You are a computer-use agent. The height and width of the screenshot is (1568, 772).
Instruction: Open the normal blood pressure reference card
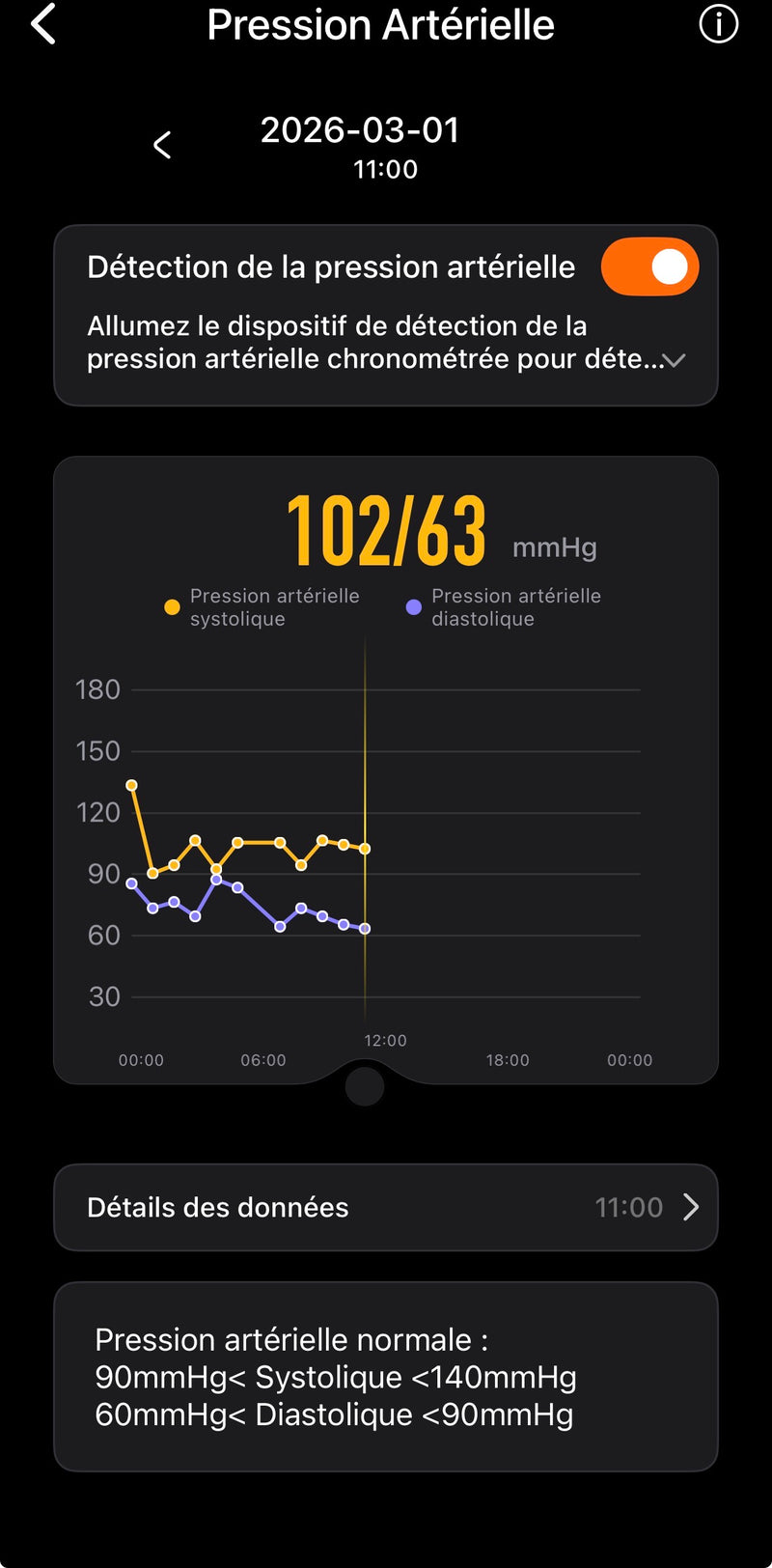(386, 1377)
